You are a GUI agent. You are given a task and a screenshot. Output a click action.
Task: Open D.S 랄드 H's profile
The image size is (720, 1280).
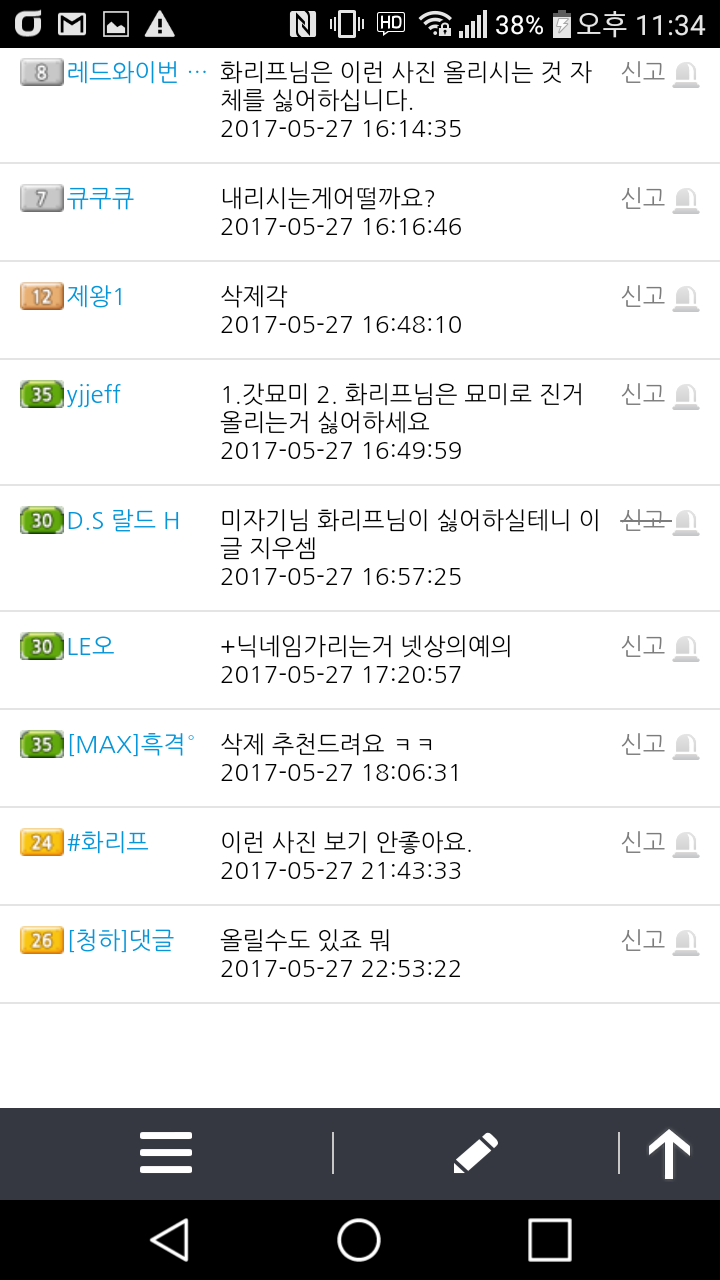[x=123, y=520]
